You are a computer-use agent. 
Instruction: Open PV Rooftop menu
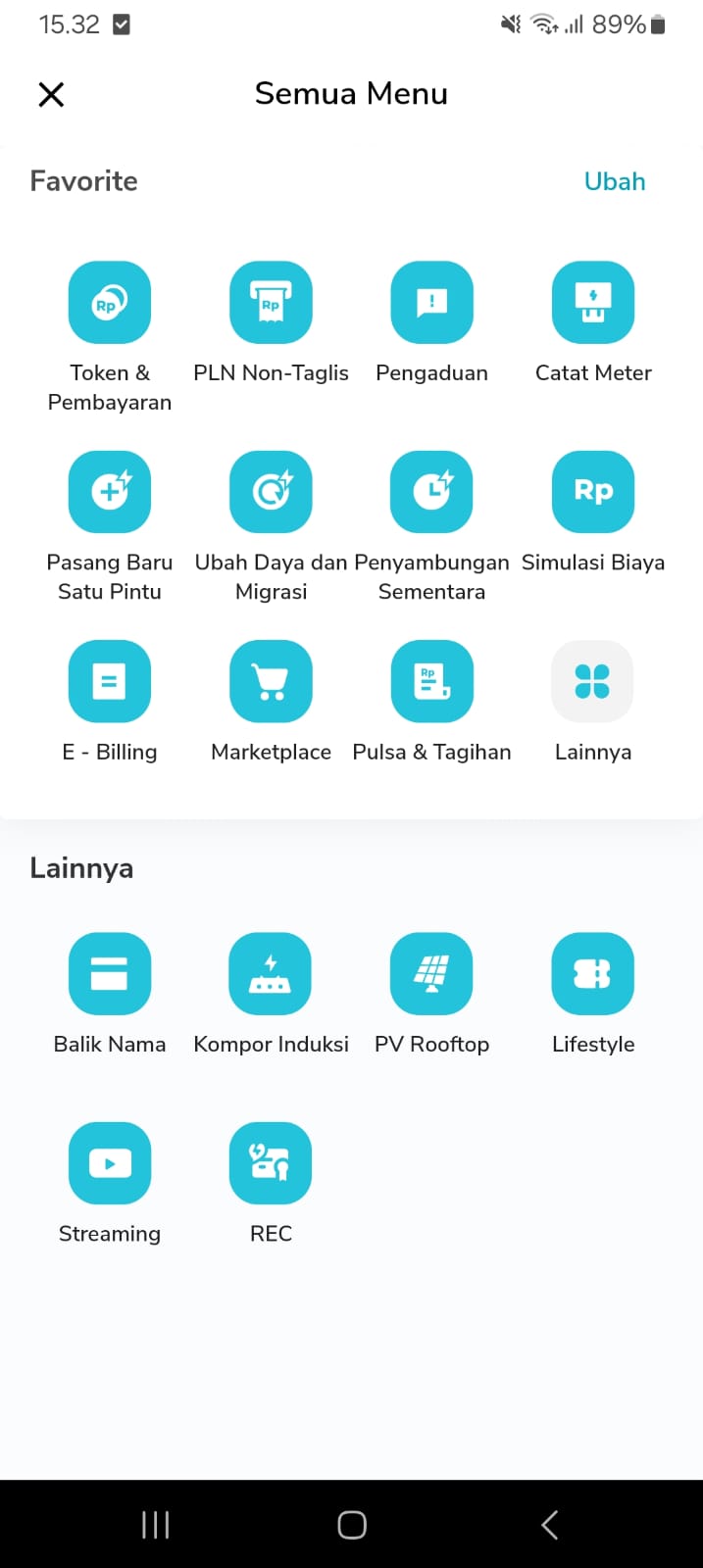tap(431, 974)
